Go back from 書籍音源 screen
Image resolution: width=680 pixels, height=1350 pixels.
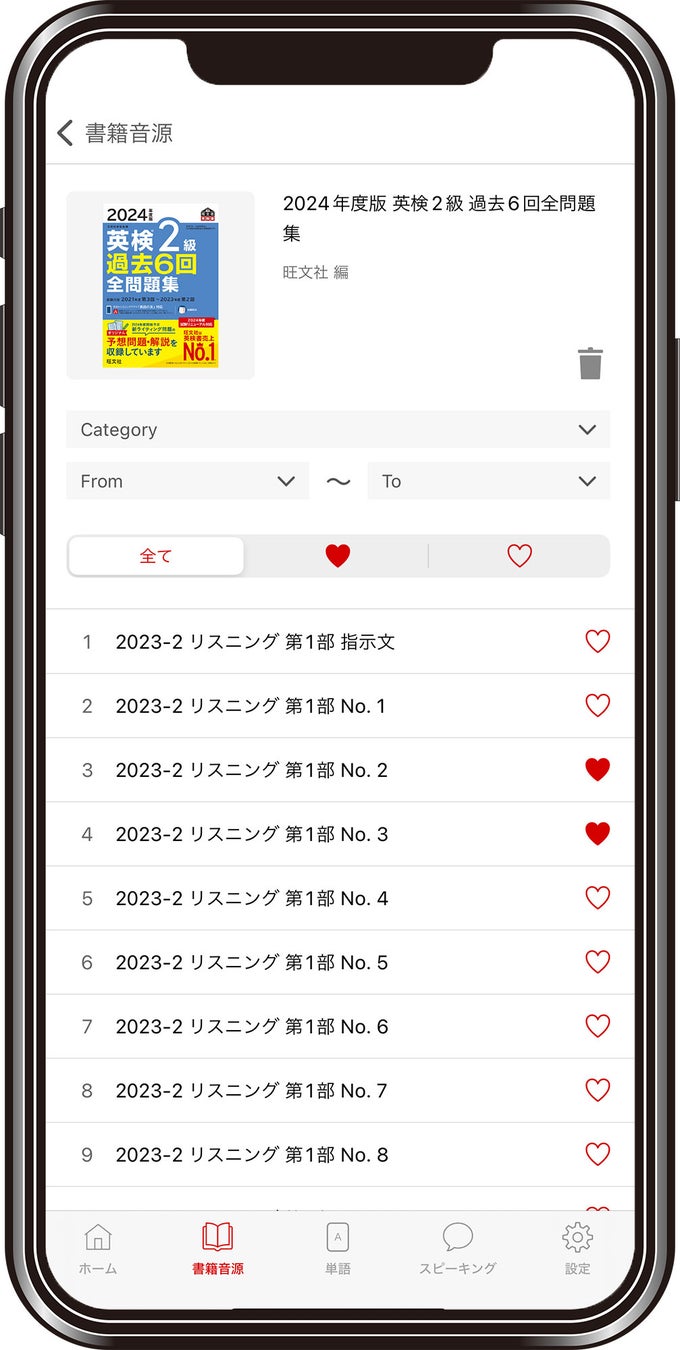[x=66, y=133]
